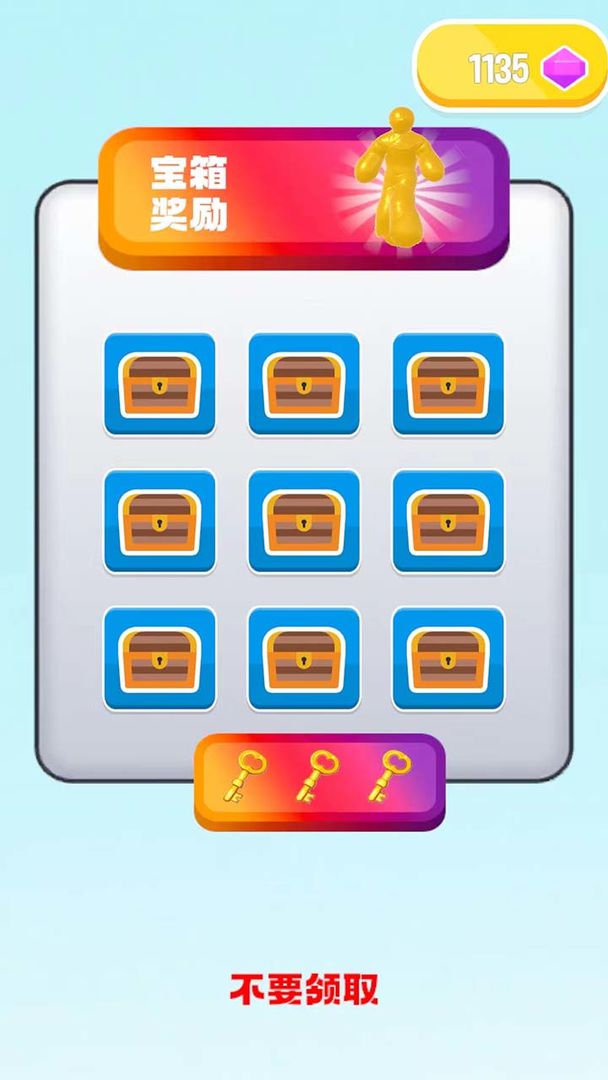
Task: Open the top-row right treasure chest
Action: (x=448, y=385)
